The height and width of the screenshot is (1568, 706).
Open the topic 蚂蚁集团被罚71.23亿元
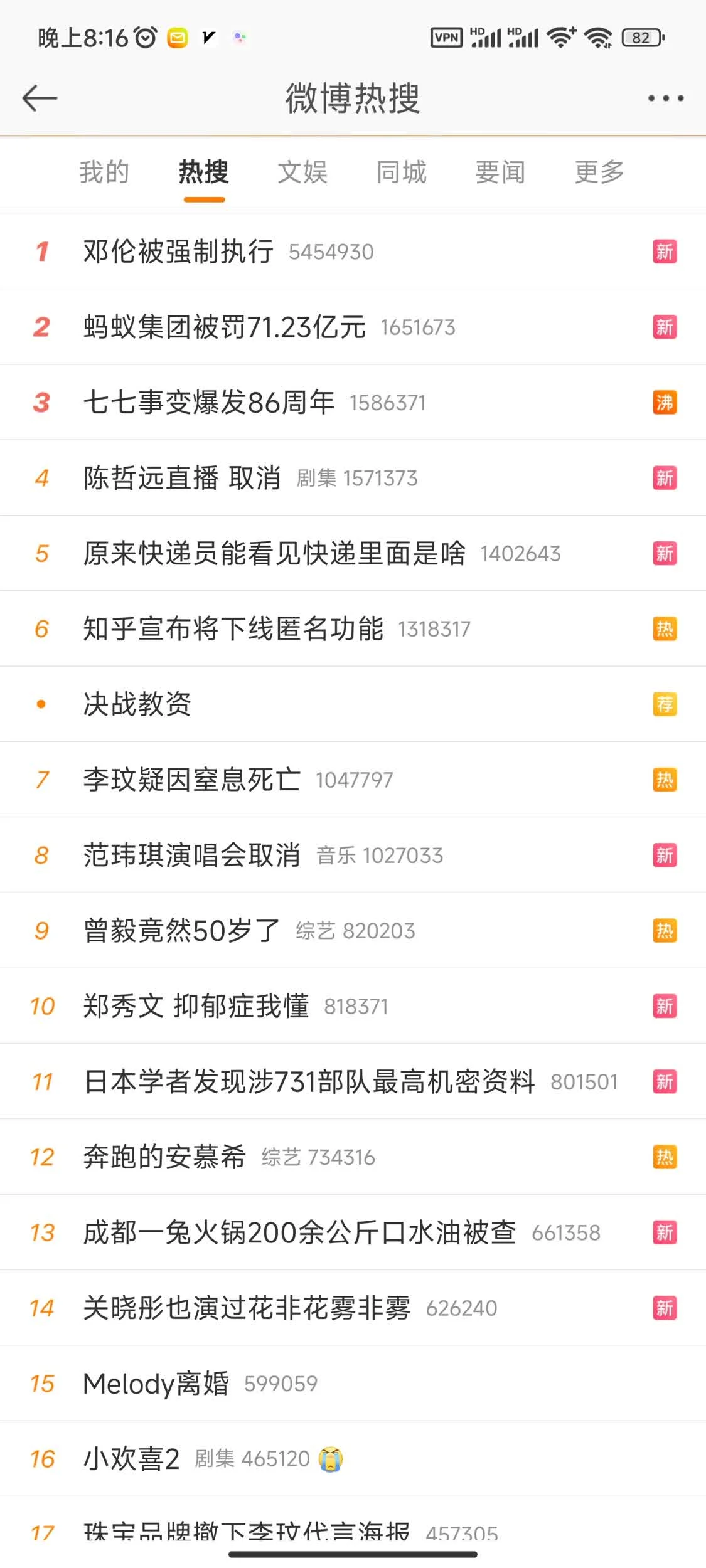tap(224, 327)
